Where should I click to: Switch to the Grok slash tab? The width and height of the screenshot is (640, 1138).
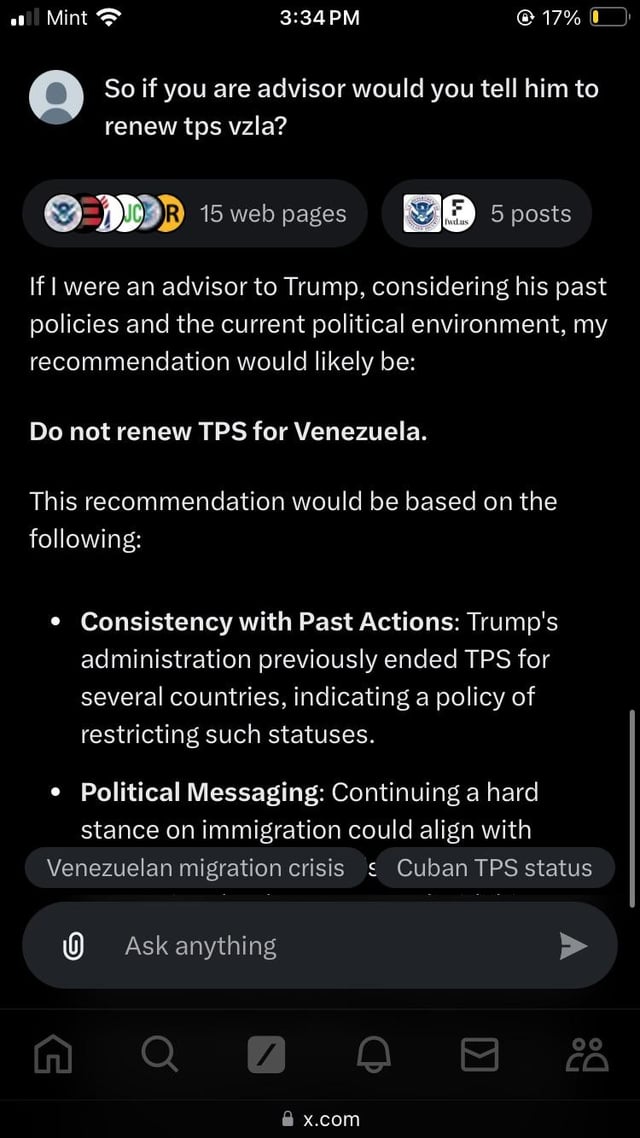pos(266,1055)
